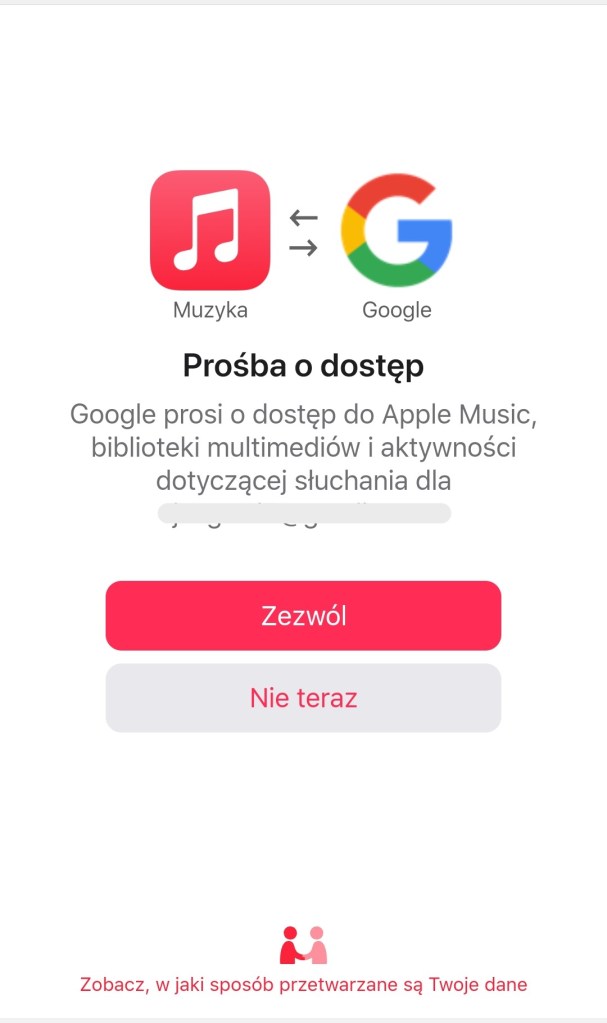
Task: Choose Nie teraz to decline
Action: (303, 698)
